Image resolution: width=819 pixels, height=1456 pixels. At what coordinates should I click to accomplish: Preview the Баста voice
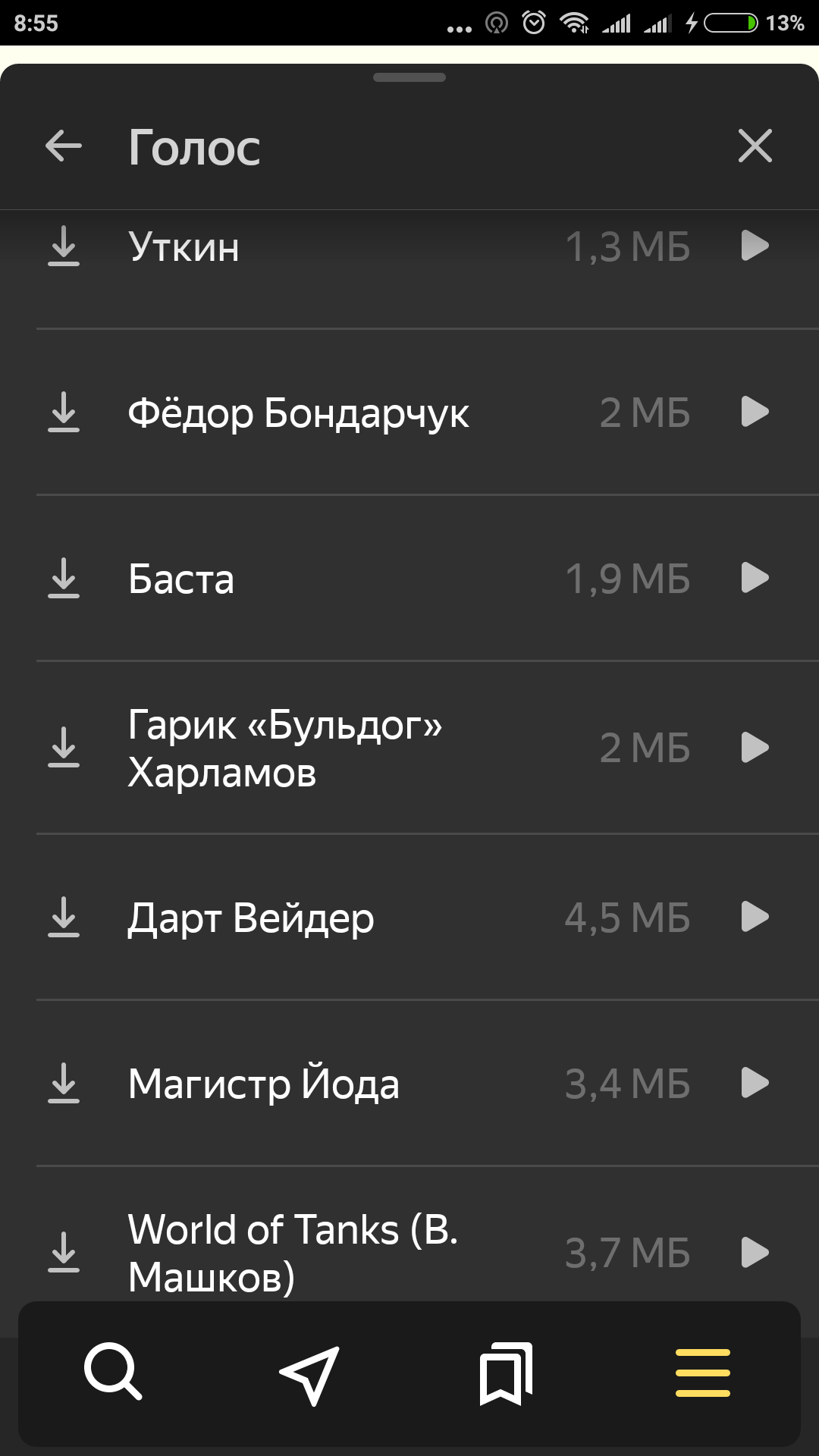click(755, 578)
